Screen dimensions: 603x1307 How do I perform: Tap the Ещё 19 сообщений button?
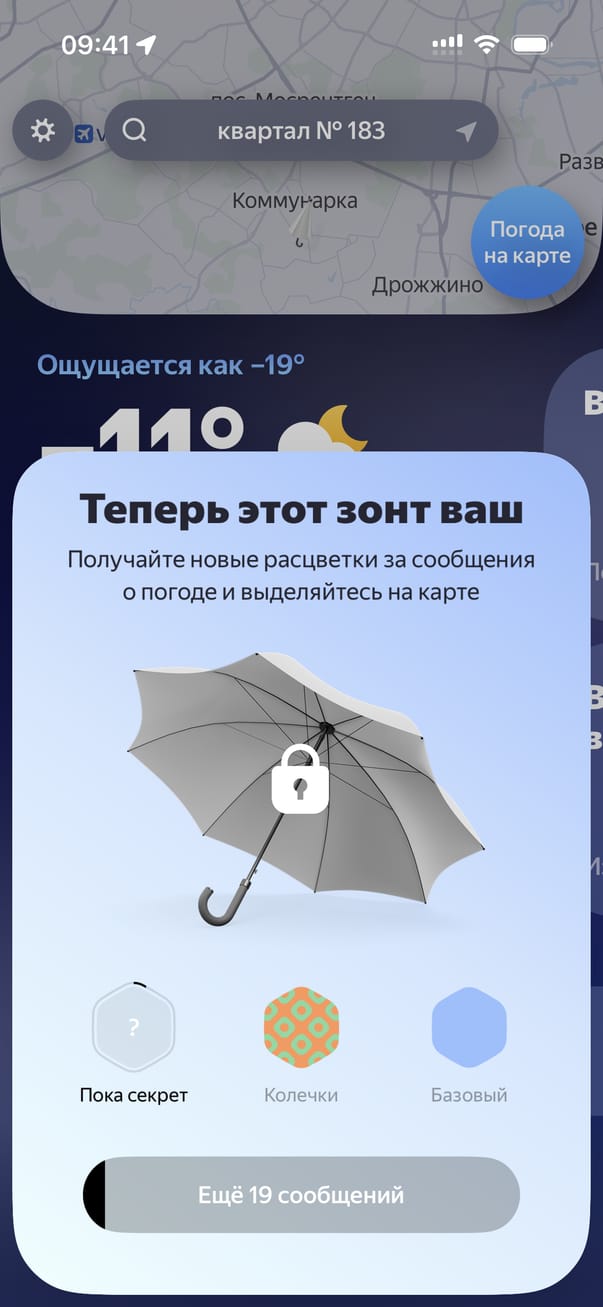(x=301, y=1194)
